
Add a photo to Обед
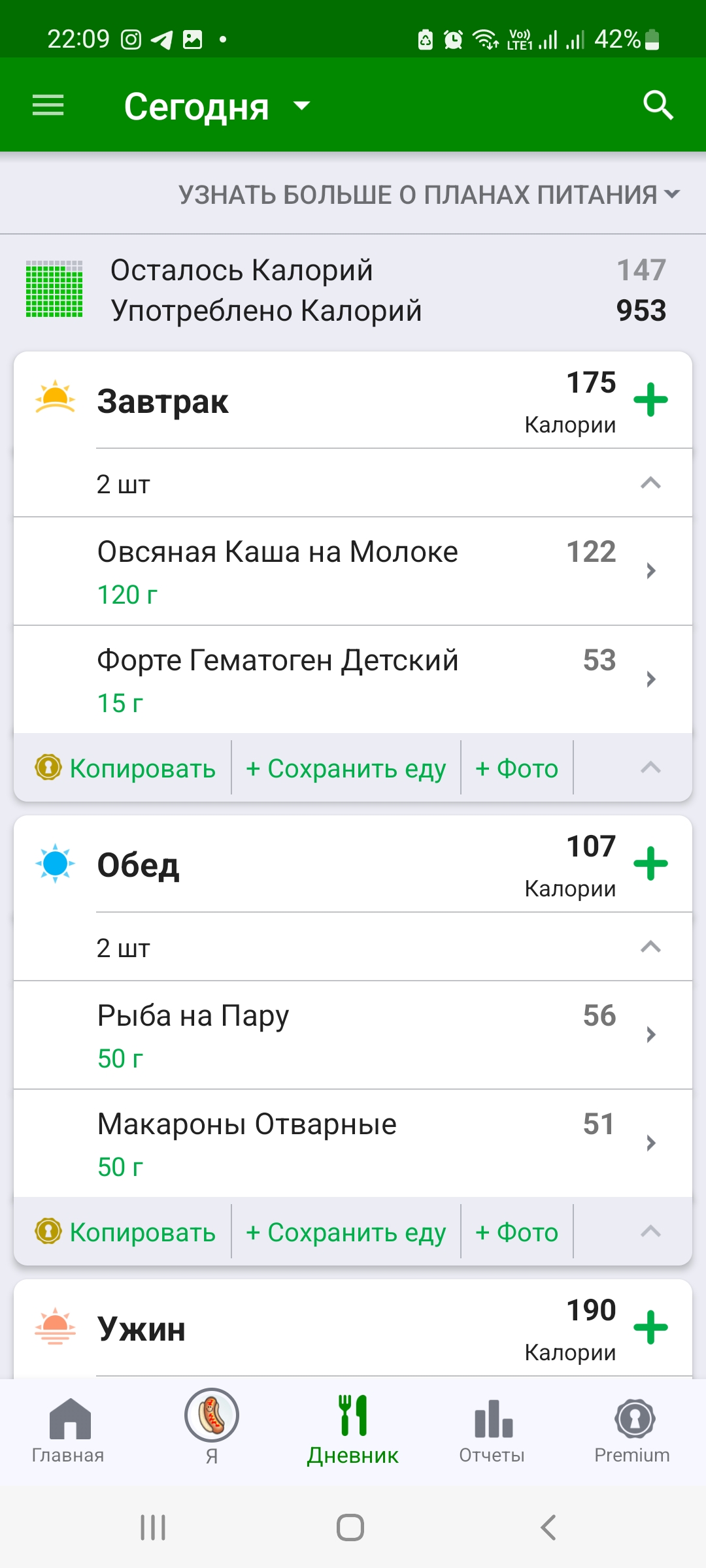point(516,1232)
